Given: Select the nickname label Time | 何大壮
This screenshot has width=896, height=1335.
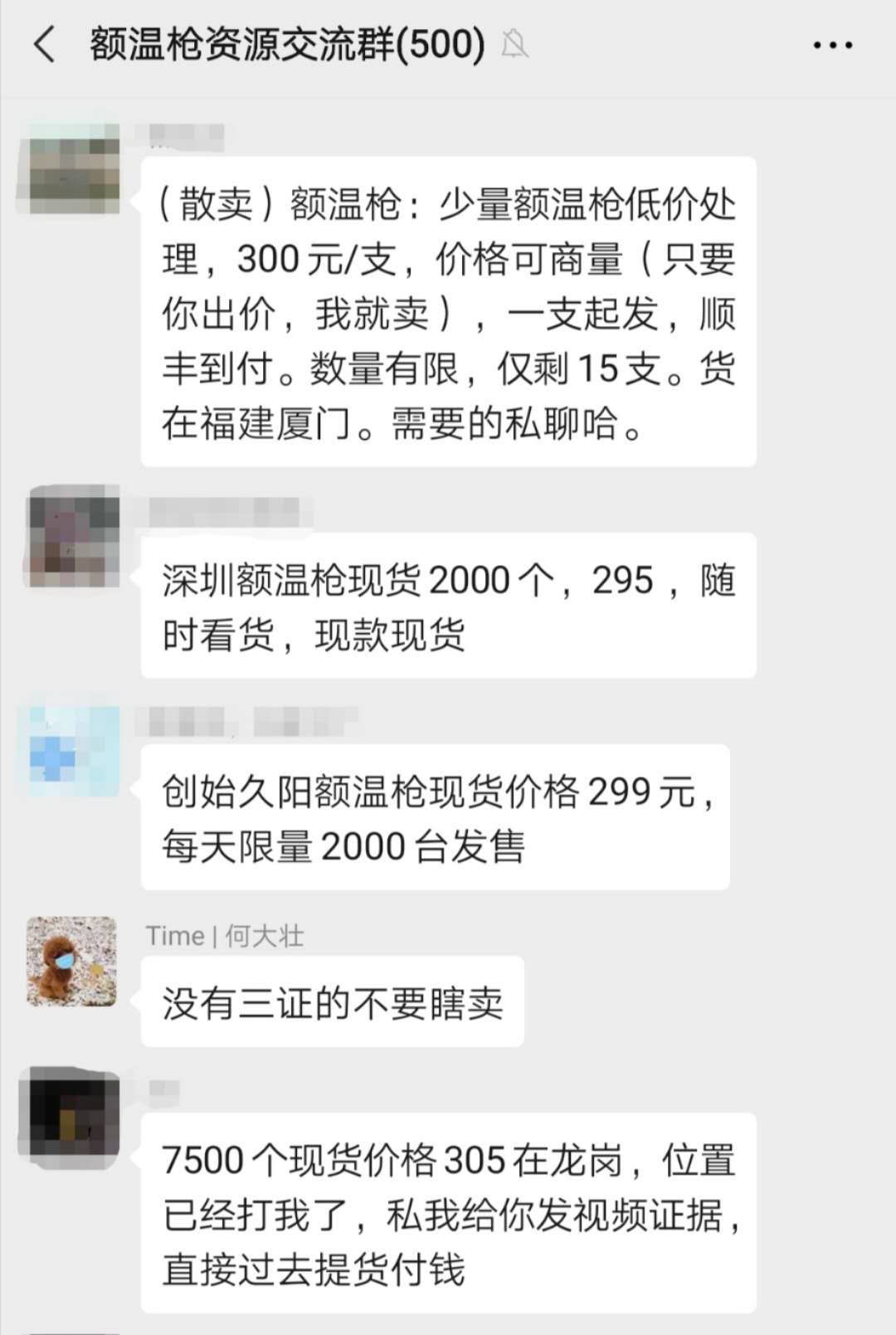Looking at the screenshot, I should click(x=224, y=936).
